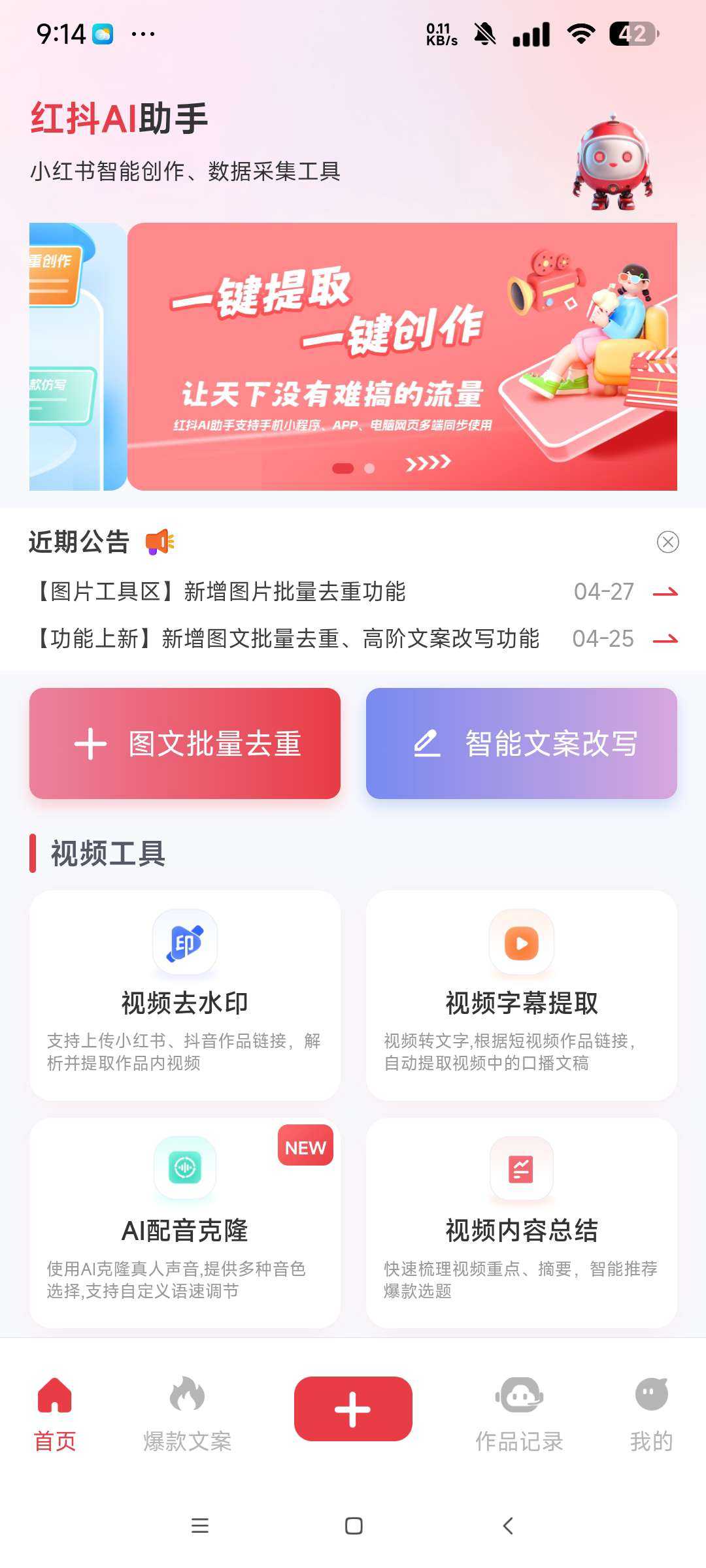
Task: Tap the red plus create button
Action: pos(353,1409)
